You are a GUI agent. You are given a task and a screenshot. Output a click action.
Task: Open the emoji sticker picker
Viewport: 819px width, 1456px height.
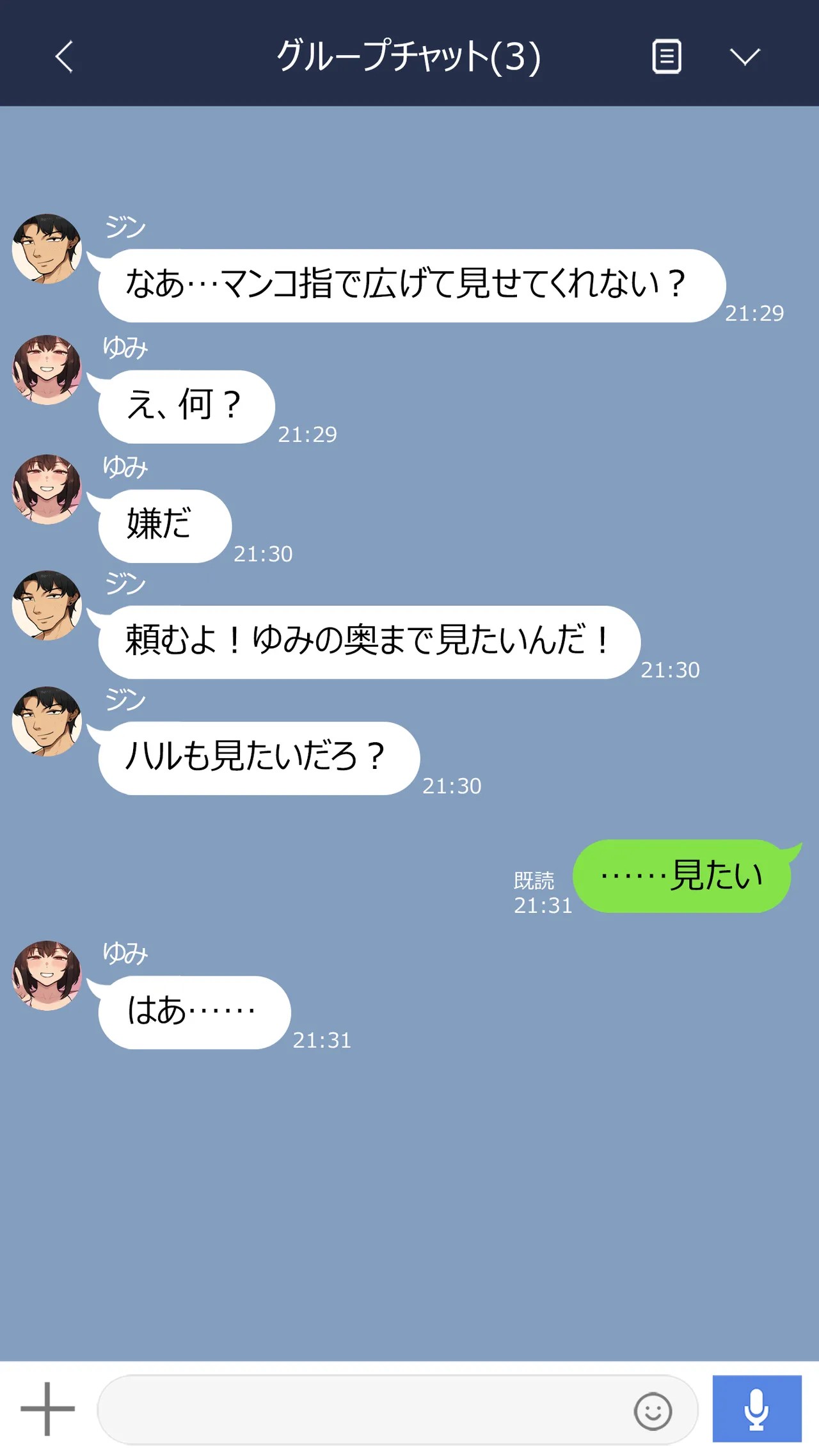tap(653, 1411)
